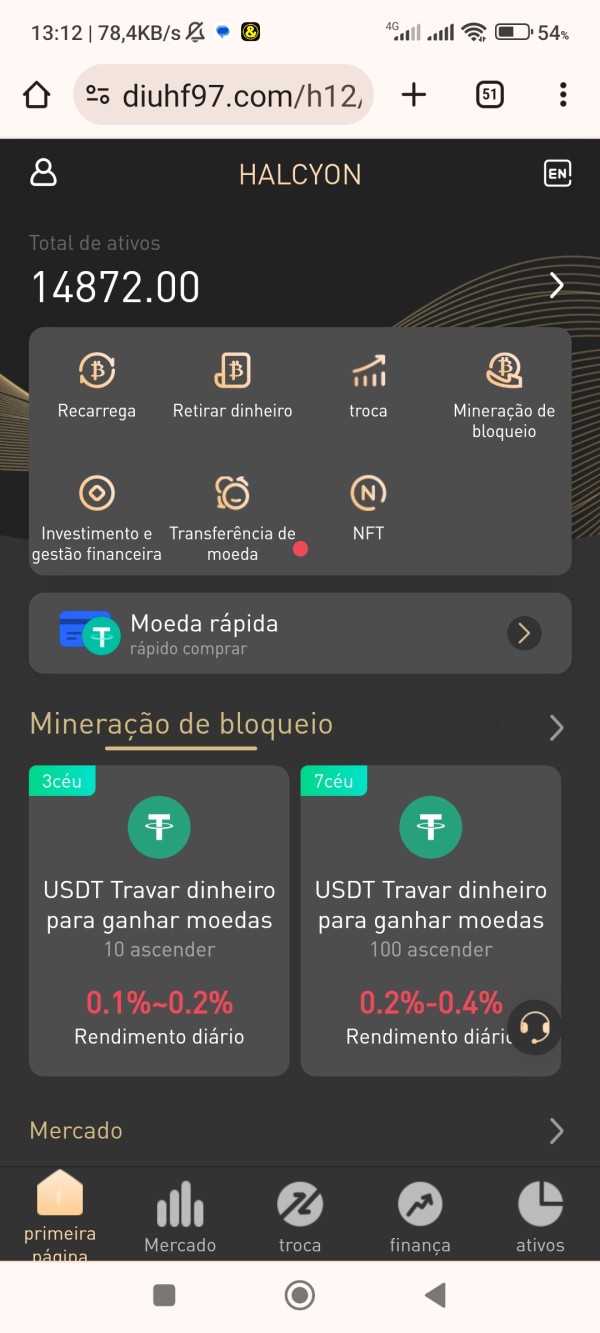This screenshot has width=600, height=1333.
Task: Open the browser tab switcher
Action: [x=489, y=95]
